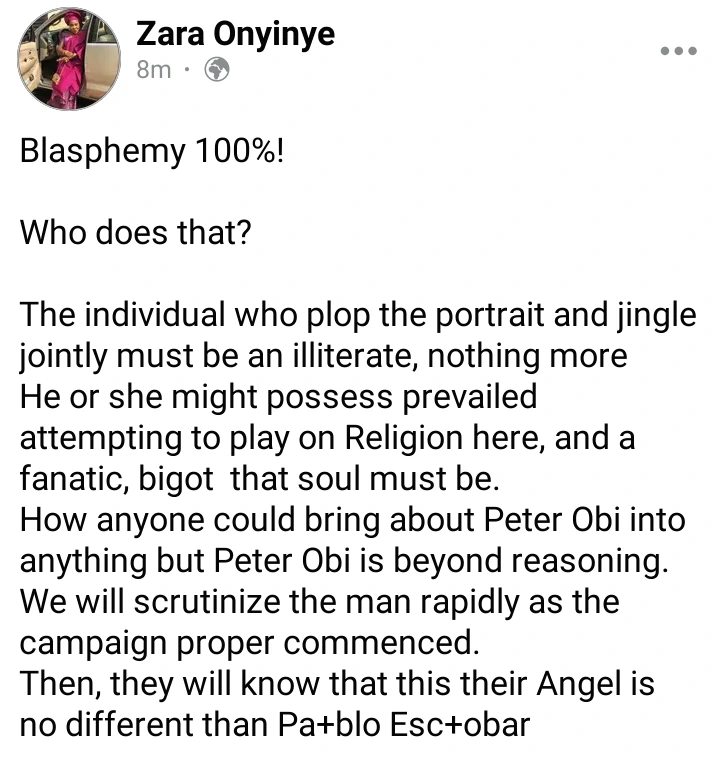The image size is (720, 759).
Task: Tap the Zara Onyinye name link
Action: pos(235,34)
